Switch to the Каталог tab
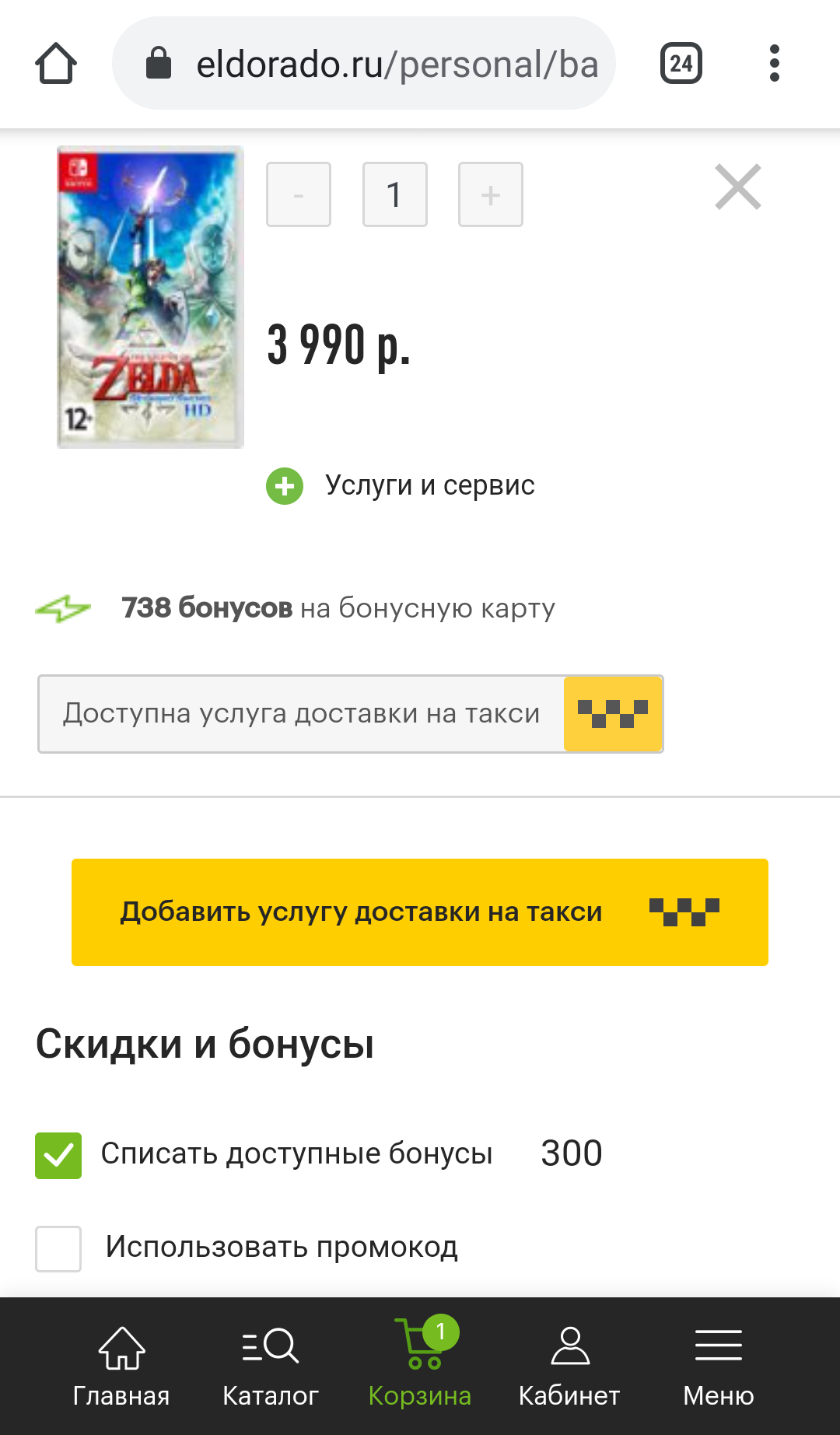This screenshot has width=840, height=1435. [x=271, y=1367]
